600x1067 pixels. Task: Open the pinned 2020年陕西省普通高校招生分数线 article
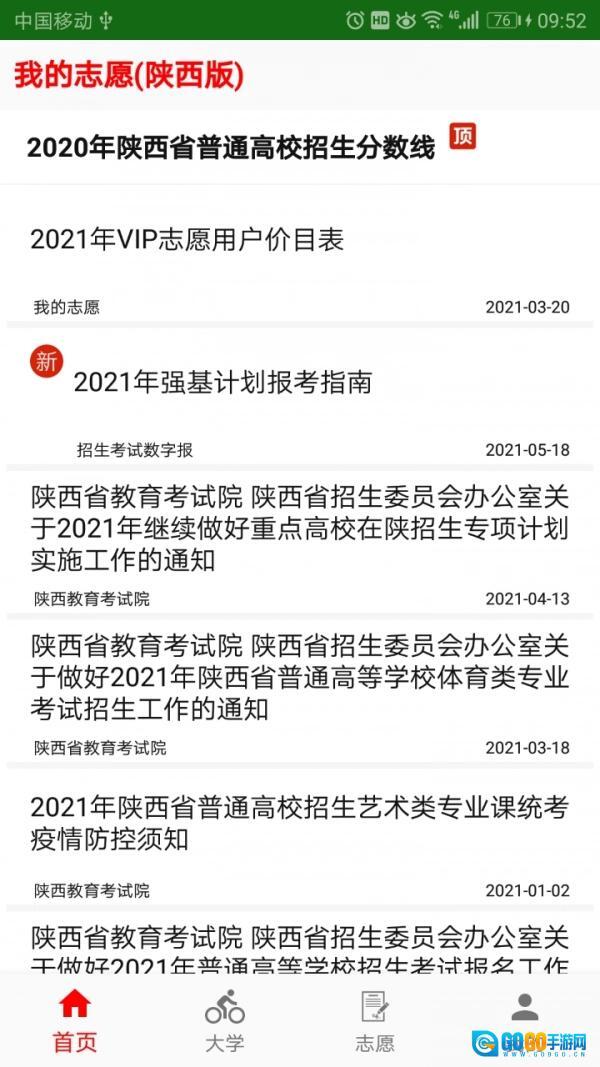click(x=231, y=148)
